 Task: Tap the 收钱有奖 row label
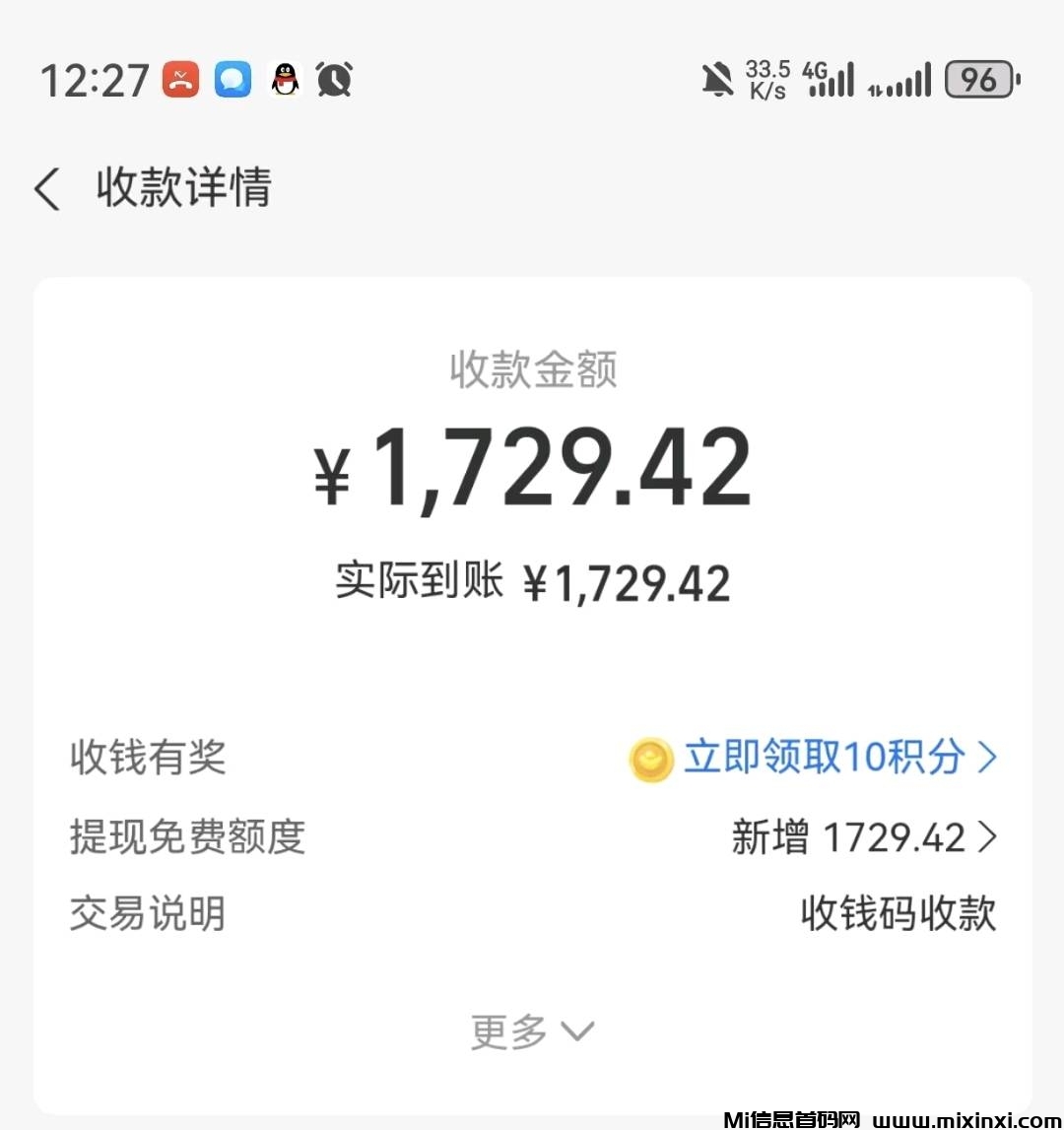point(147,759)
